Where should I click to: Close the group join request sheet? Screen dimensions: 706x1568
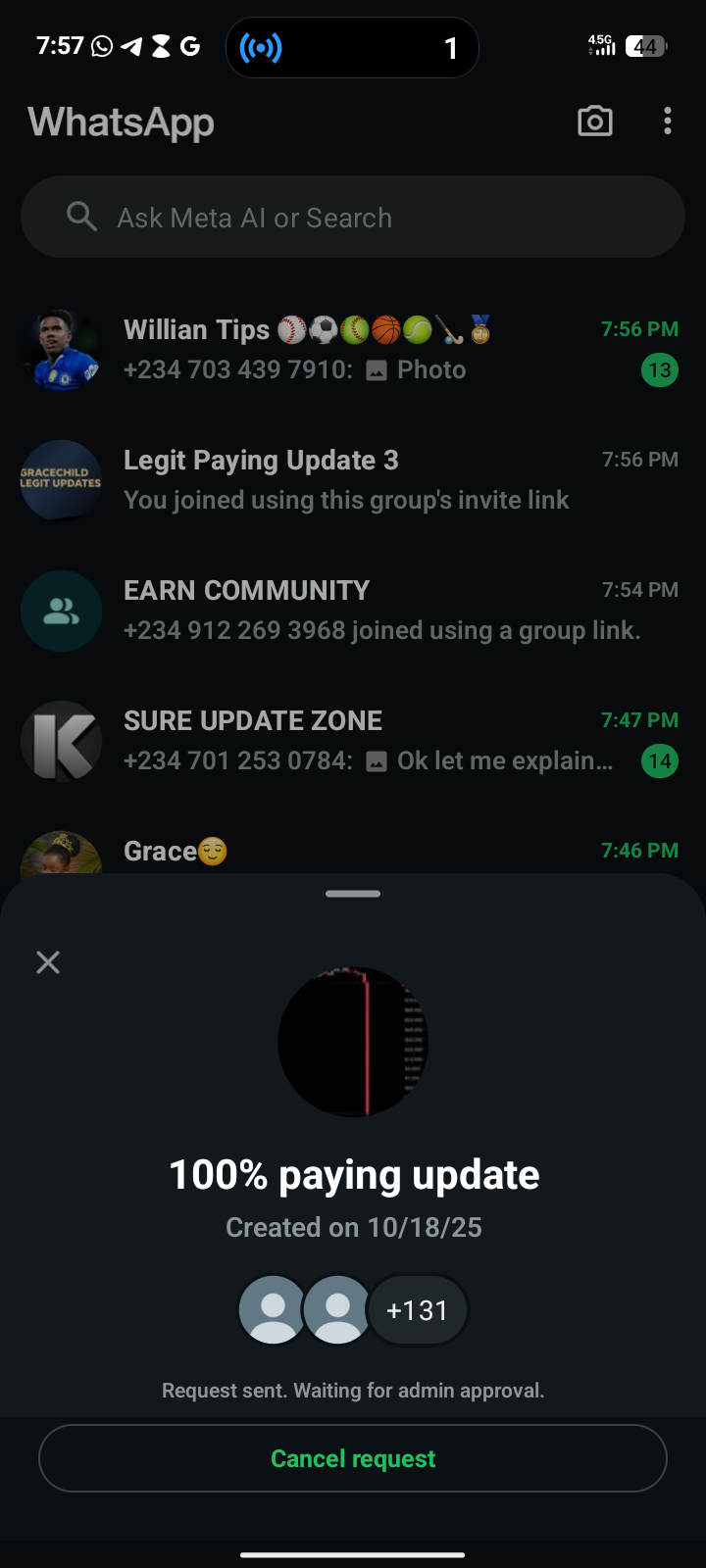[48, 962]
